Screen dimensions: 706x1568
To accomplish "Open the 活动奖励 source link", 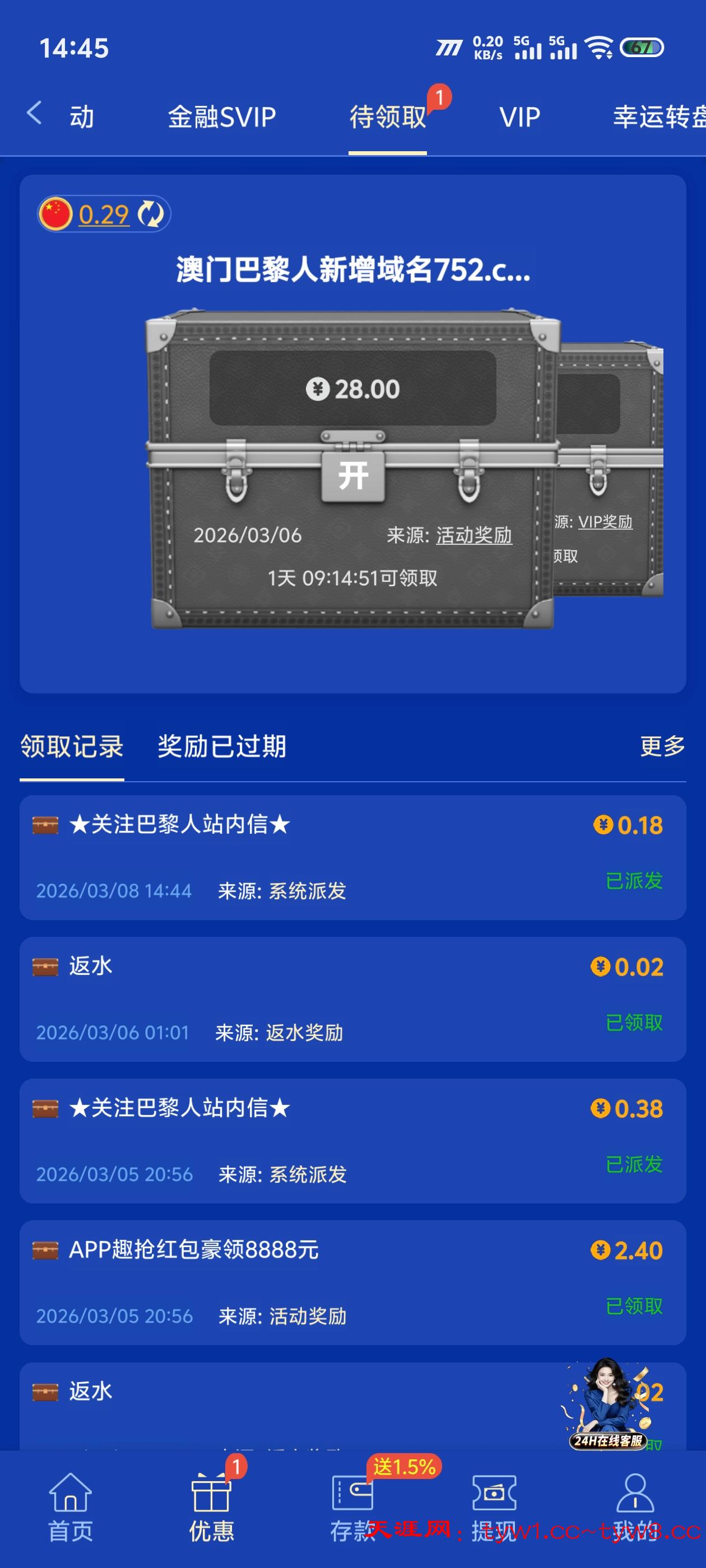I will click(474, 536).
